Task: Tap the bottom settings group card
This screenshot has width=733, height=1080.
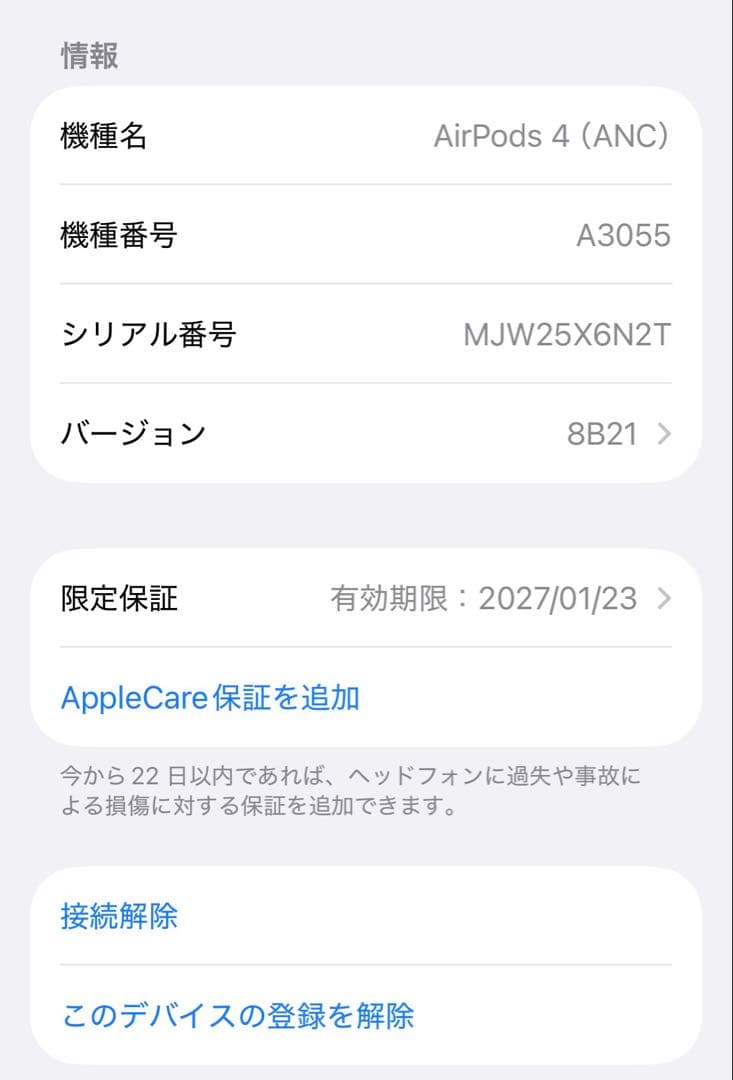Action: [366, 965]
